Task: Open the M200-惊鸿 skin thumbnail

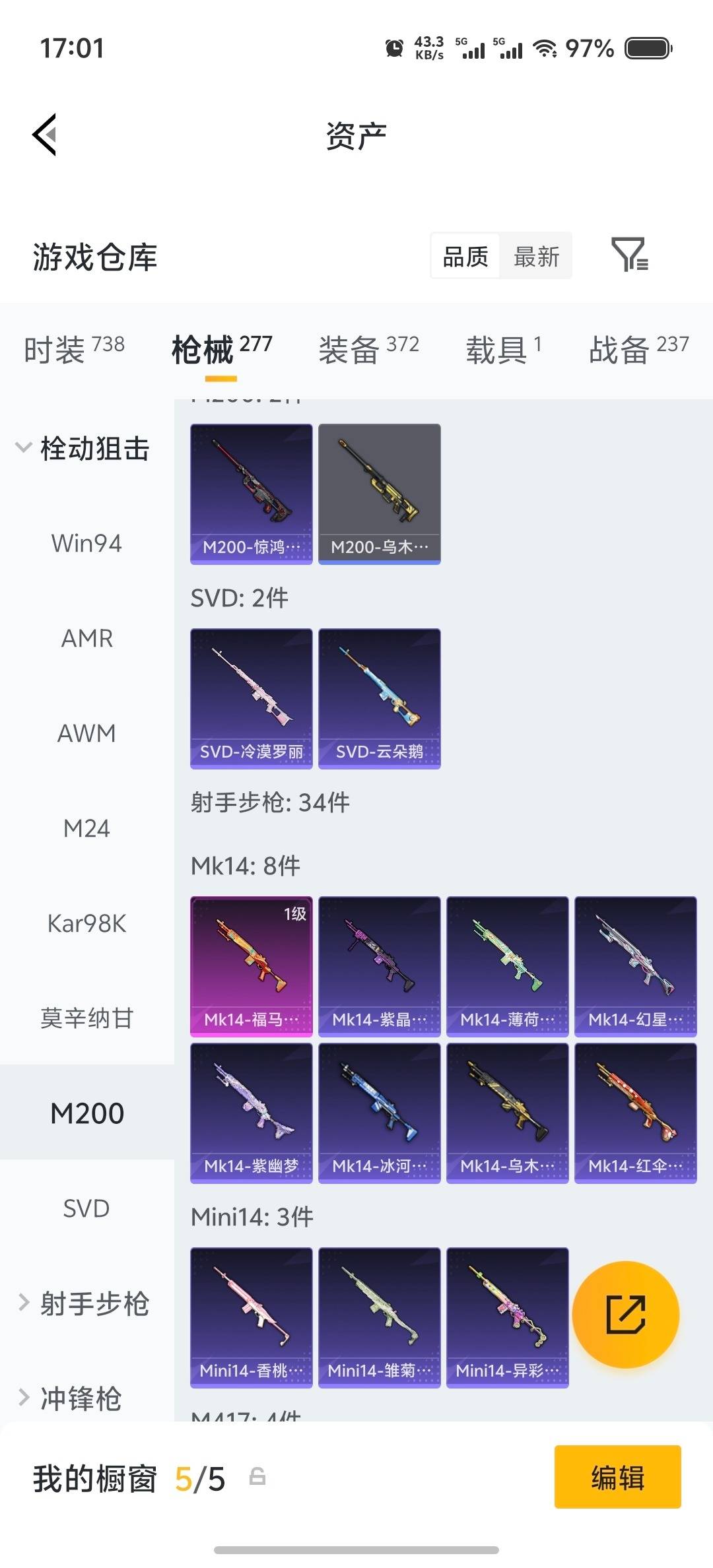Action: point(251,494)
